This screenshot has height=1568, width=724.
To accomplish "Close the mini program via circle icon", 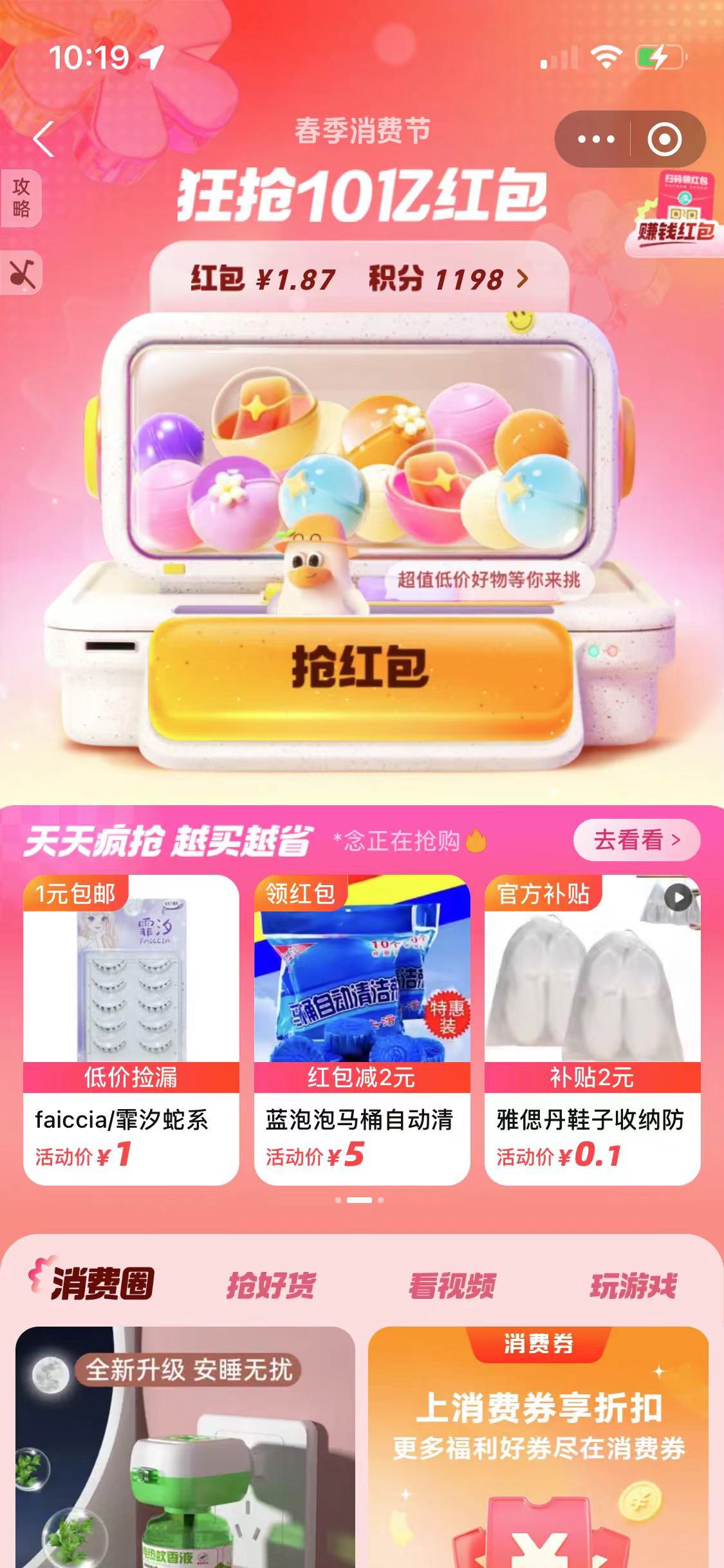I will coord(664,139).
